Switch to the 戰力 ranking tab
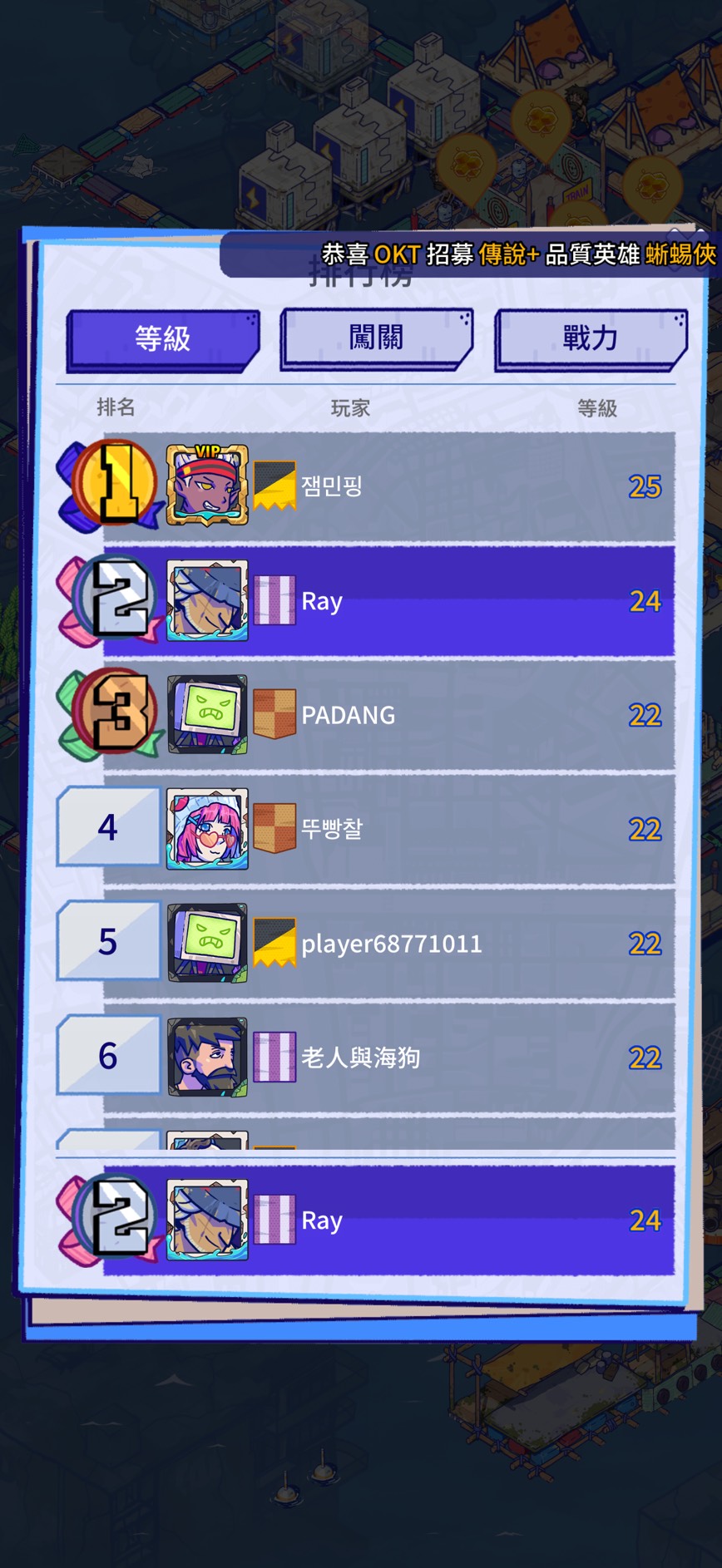 pyautogui.click(x=591, y=338)
